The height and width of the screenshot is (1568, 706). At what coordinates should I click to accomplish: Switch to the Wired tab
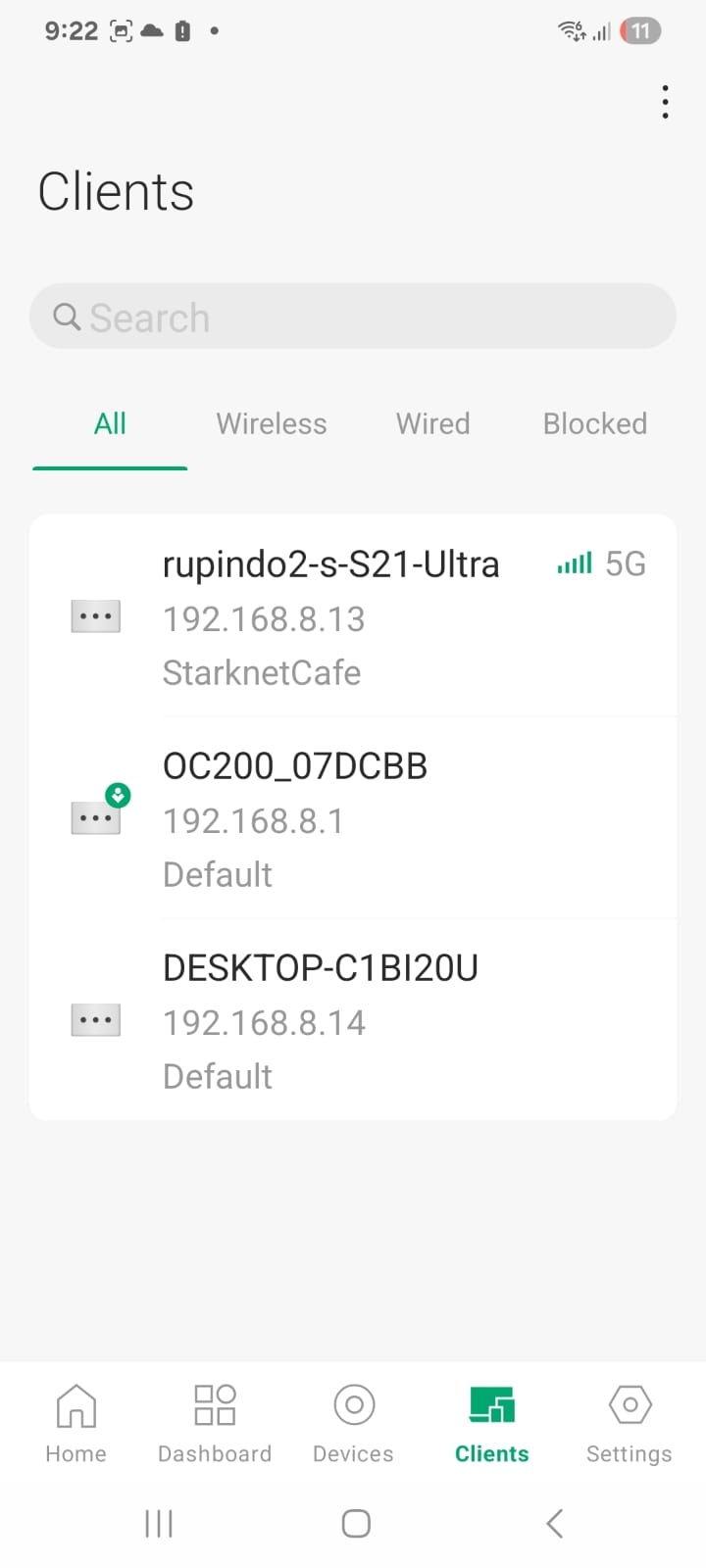click(x=432, y=424)
